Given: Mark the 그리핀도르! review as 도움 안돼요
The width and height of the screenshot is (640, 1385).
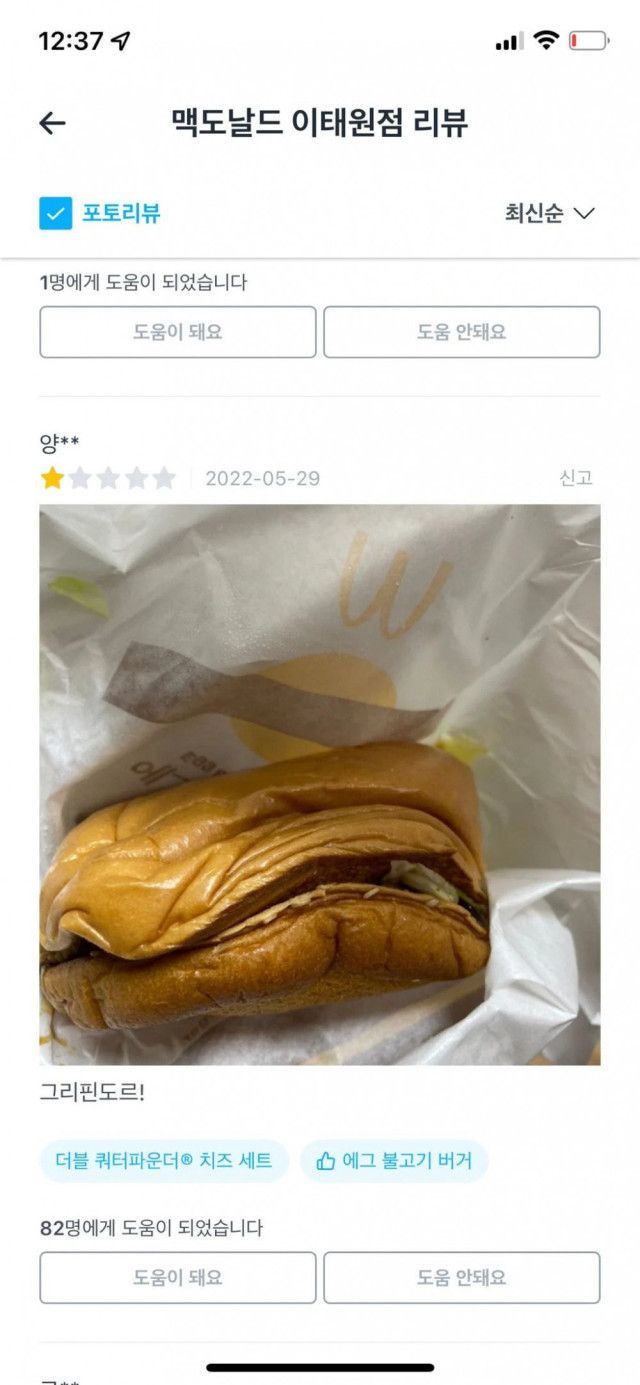Looking at the screenshot, I should [461, 1277].
